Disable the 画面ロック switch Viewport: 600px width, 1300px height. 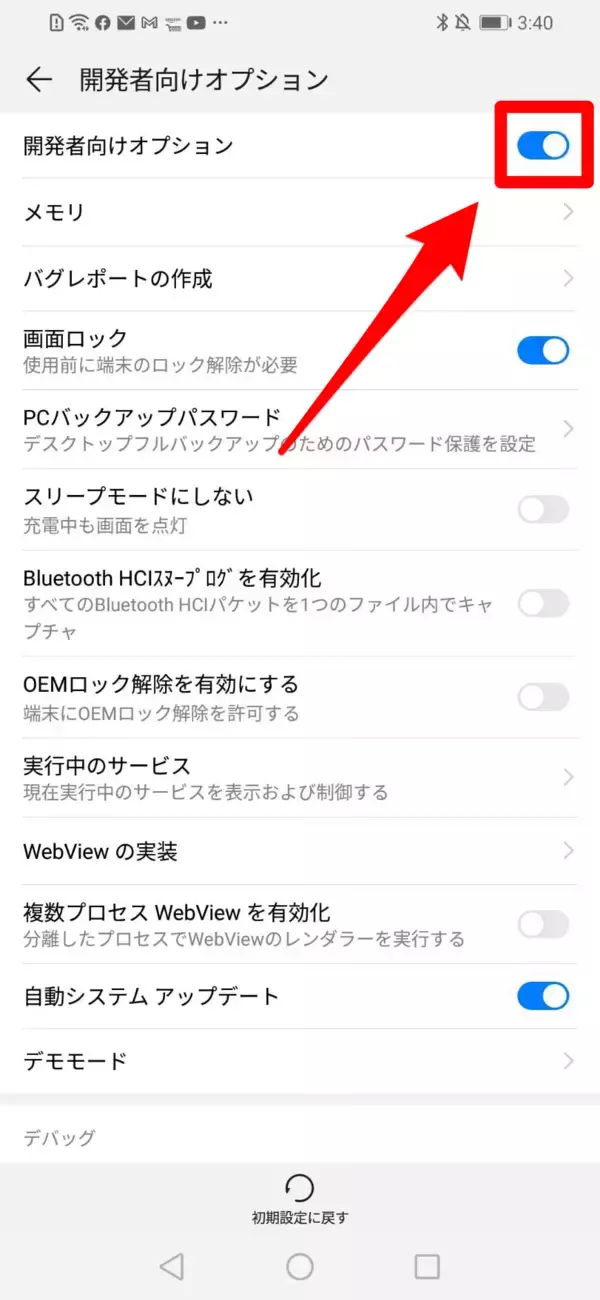[x=543, y=350]
